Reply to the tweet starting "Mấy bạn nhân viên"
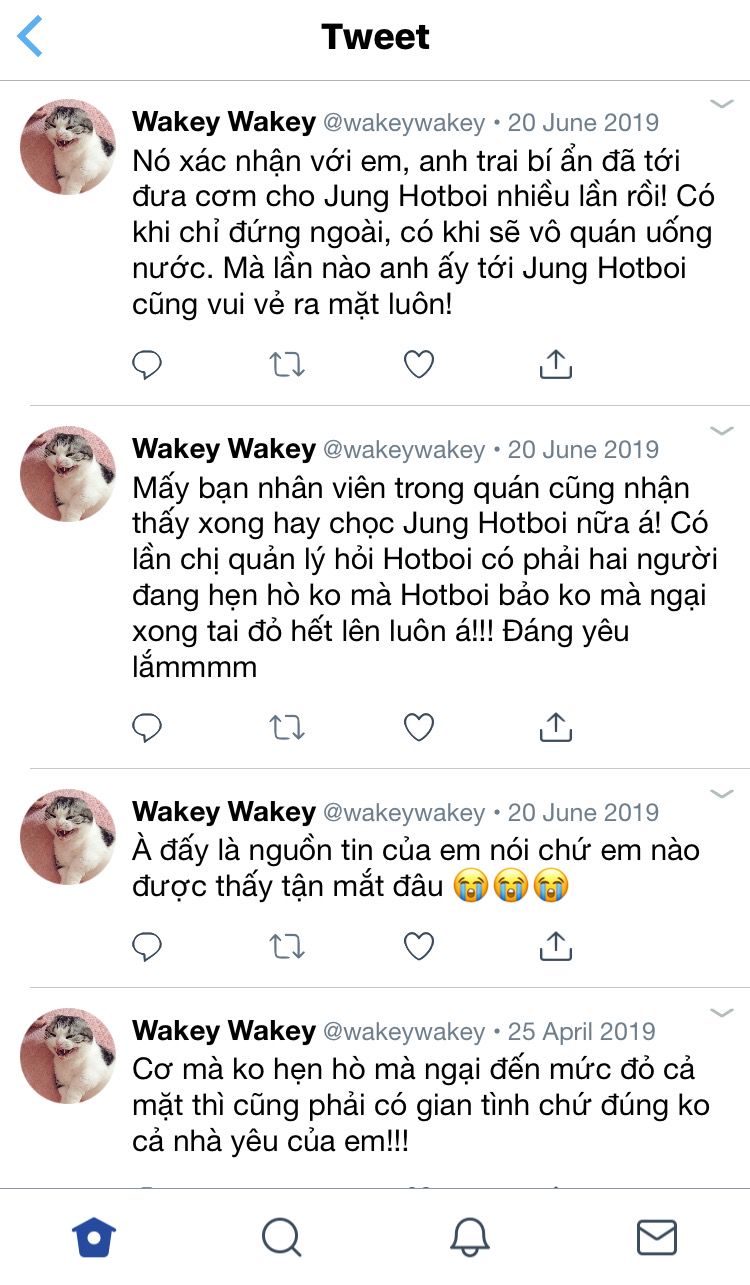Screen dimensions: 750x1285 147,728
